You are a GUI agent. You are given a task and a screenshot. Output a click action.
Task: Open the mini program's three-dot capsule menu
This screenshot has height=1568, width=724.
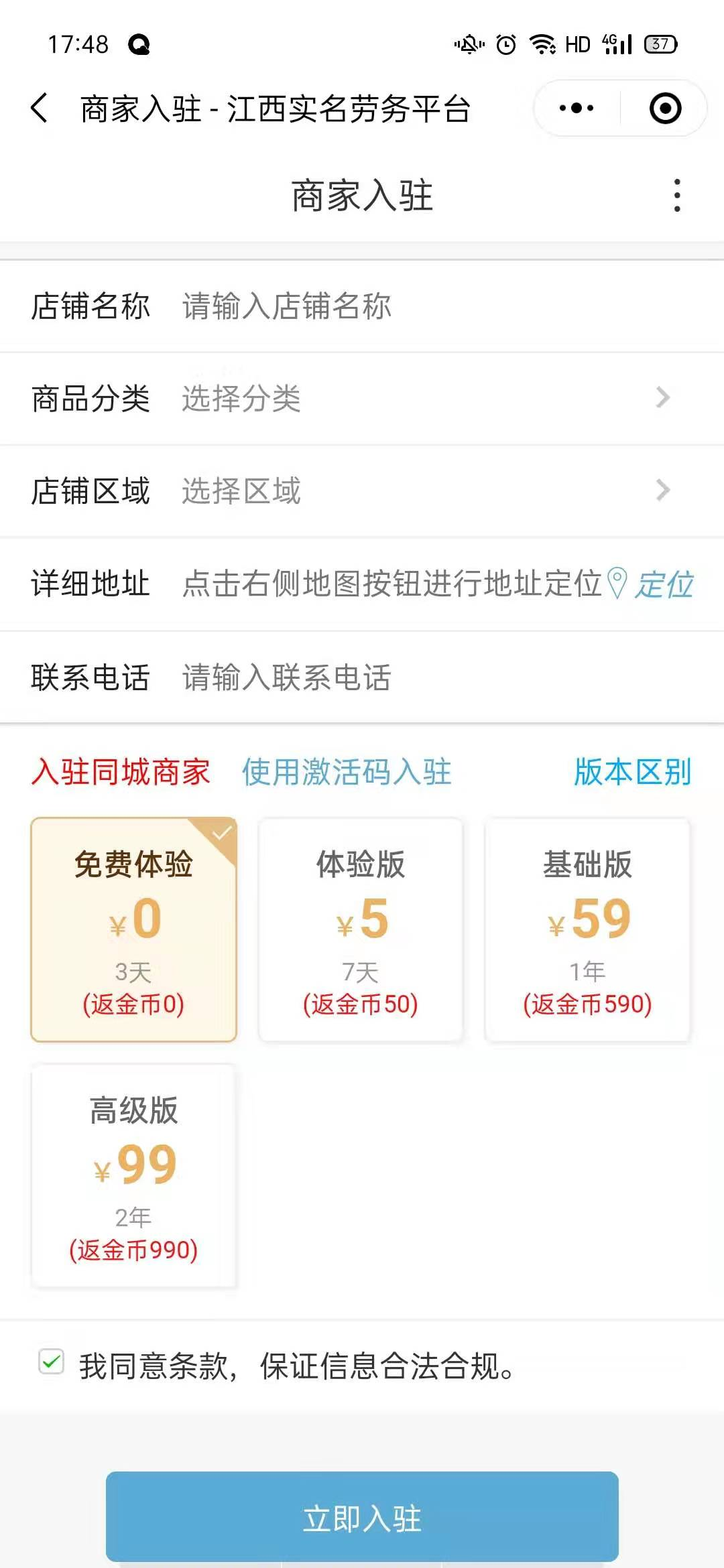coord(577,108)
